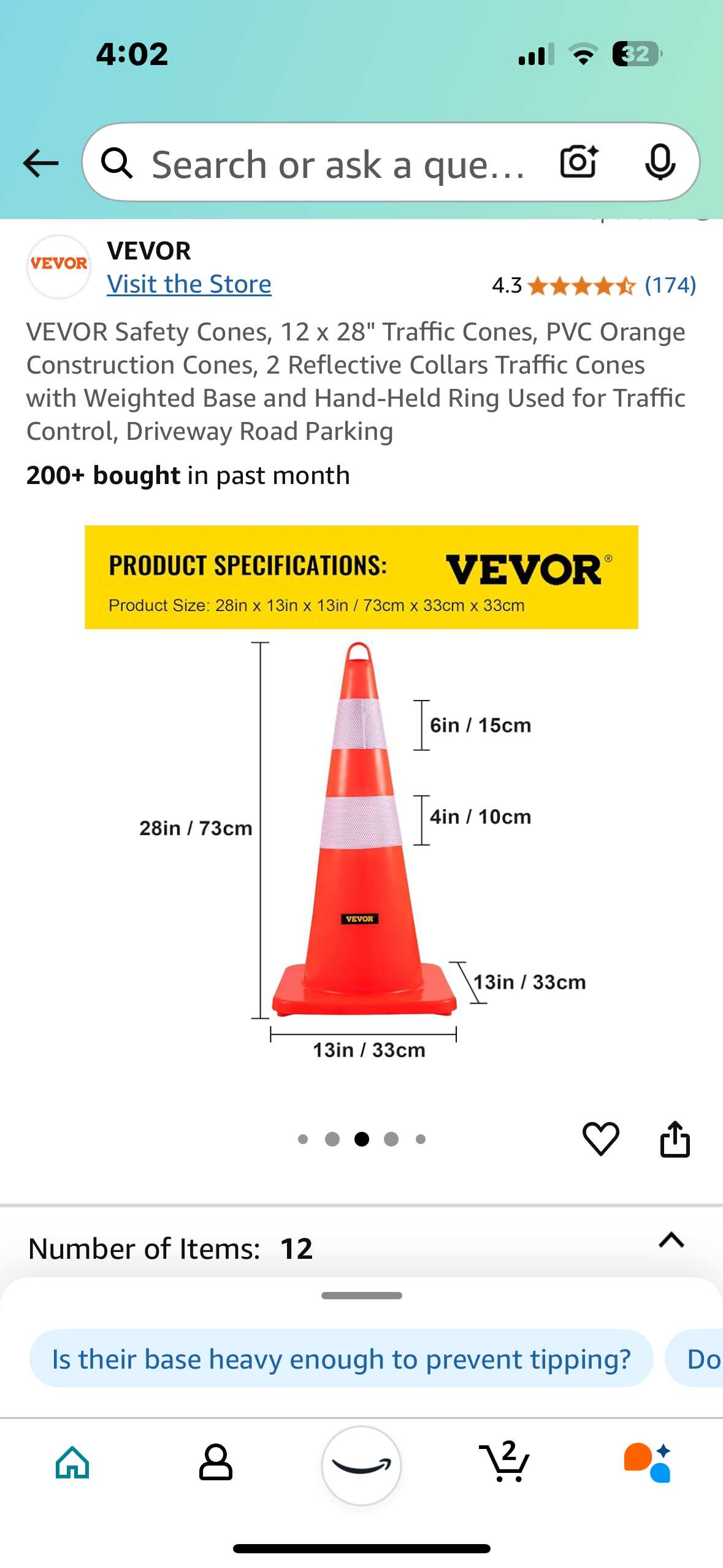
Task: Collapse the Number of Items section
Action: pyautogui.click(x=671, y=1240)
